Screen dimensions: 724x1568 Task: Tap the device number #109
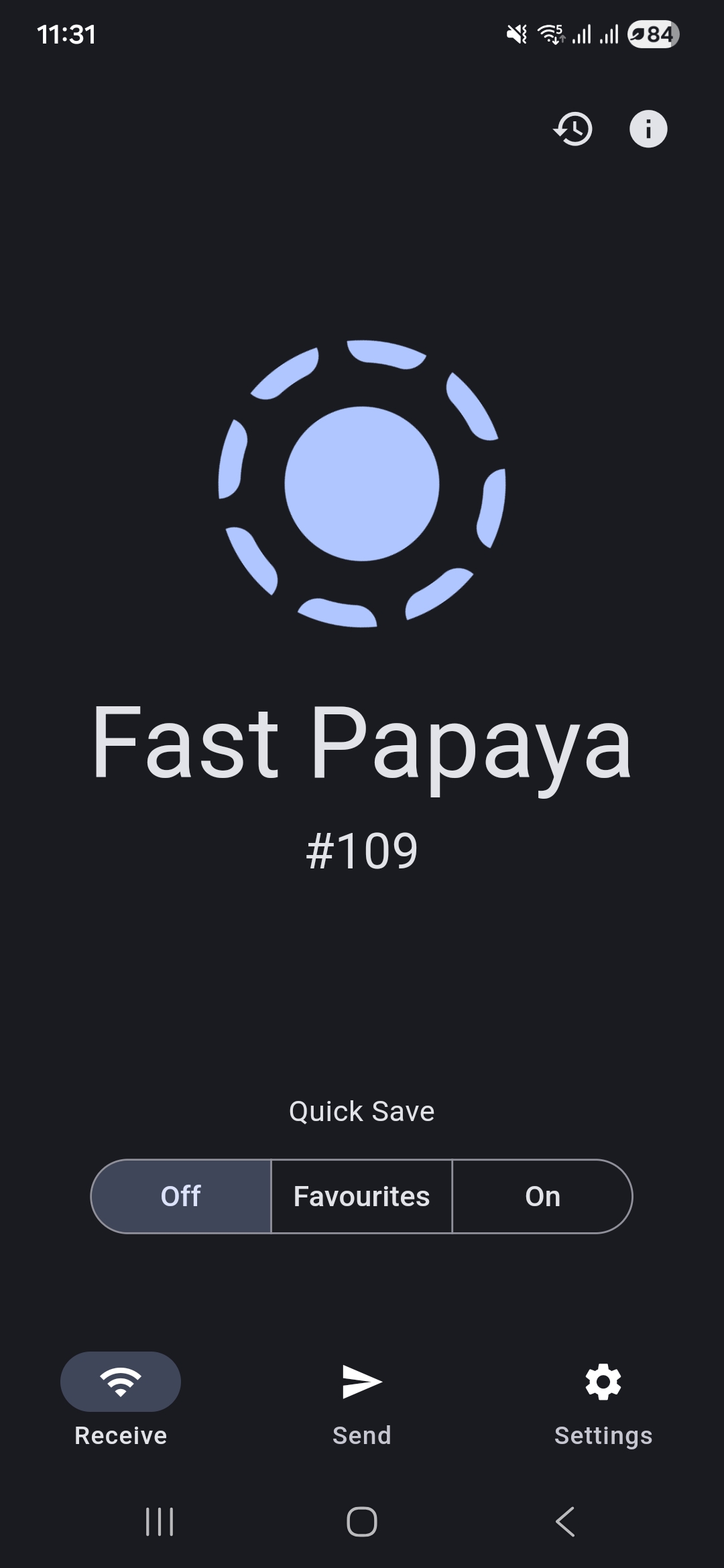pyautogui.click(x=362, y=850)
